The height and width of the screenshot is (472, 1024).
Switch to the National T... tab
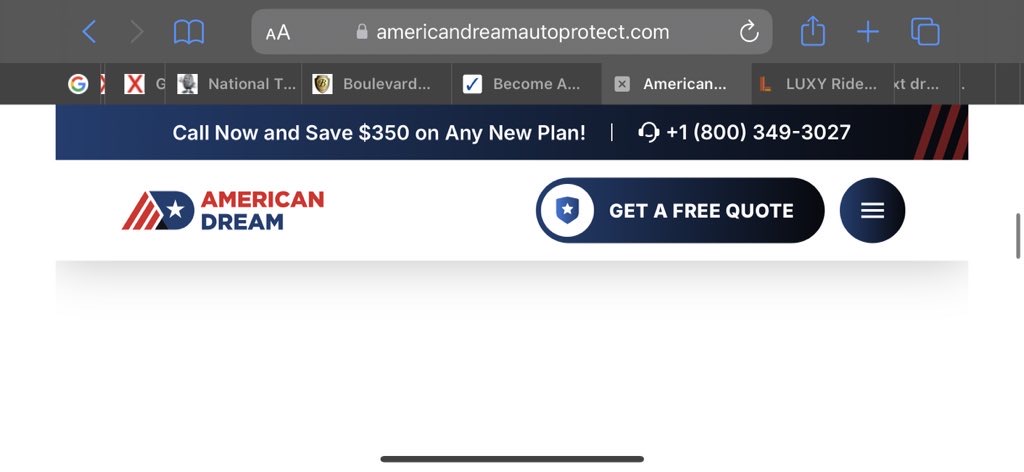(x=238, y=84)
